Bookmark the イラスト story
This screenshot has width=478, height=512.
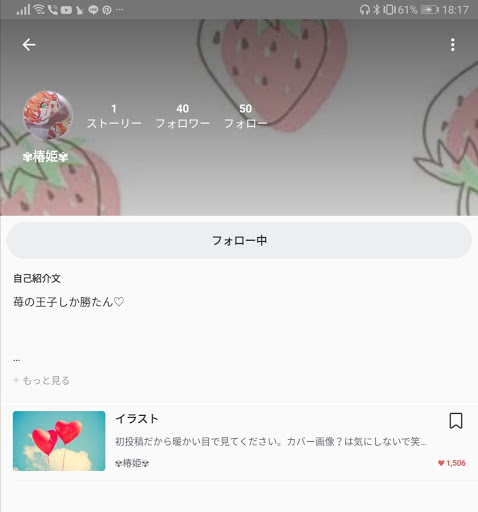point(456,421)
